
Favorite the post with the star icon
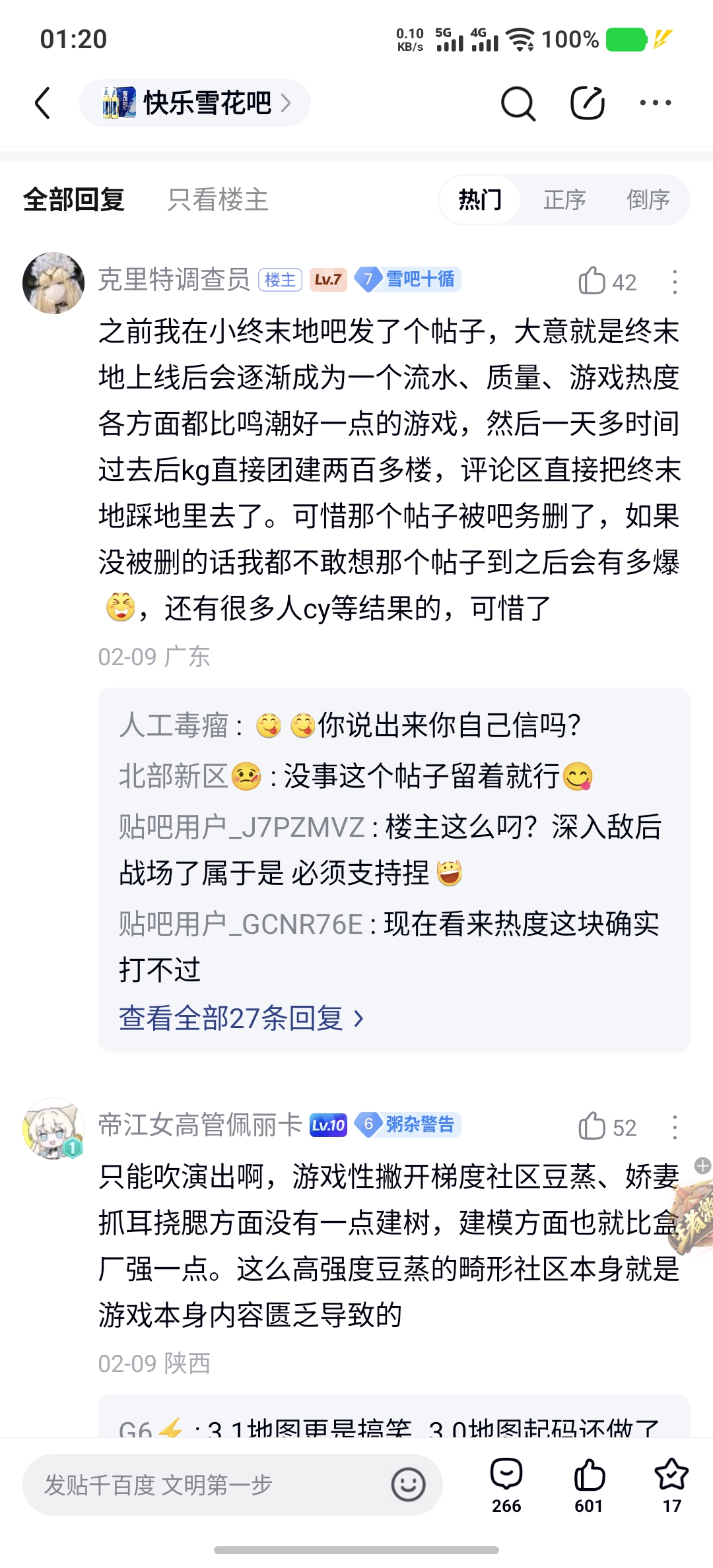point(671,1486)
